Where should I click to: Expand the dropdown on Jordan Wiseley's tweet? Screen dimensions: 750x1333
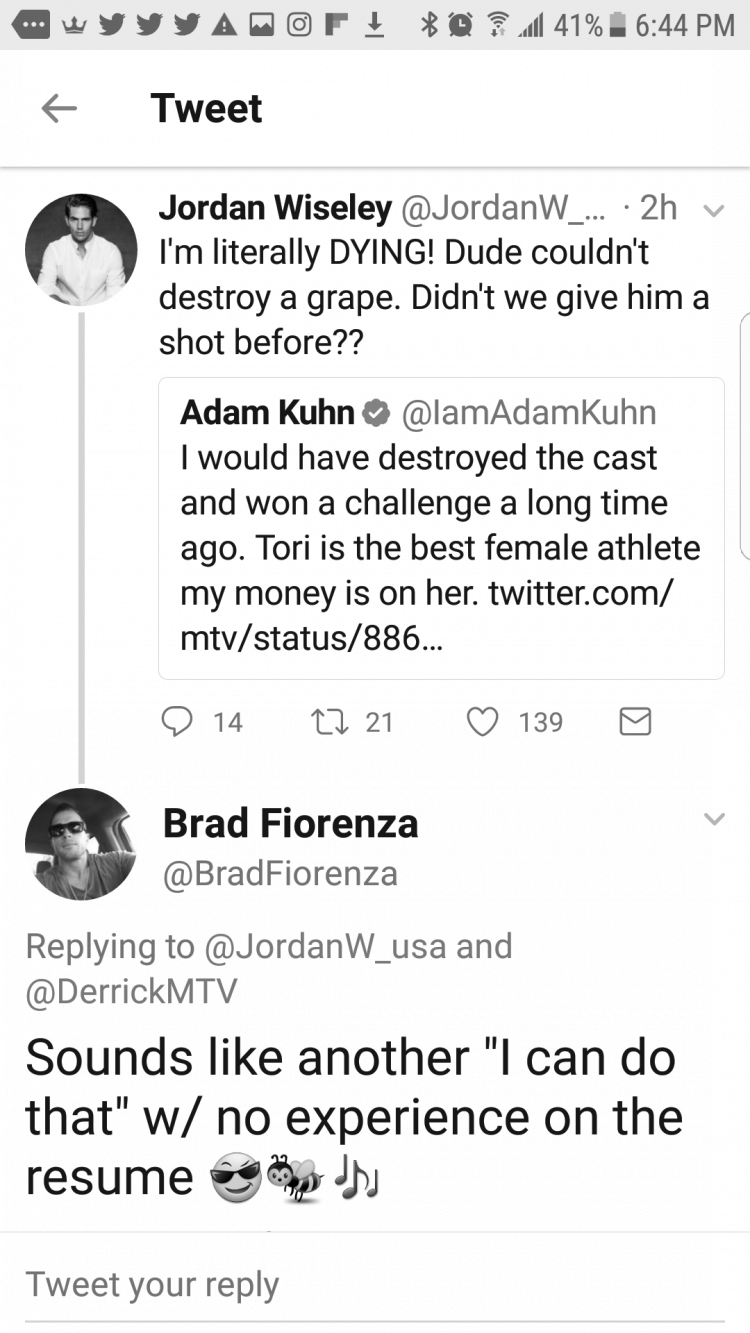click(x=713, y=211)
